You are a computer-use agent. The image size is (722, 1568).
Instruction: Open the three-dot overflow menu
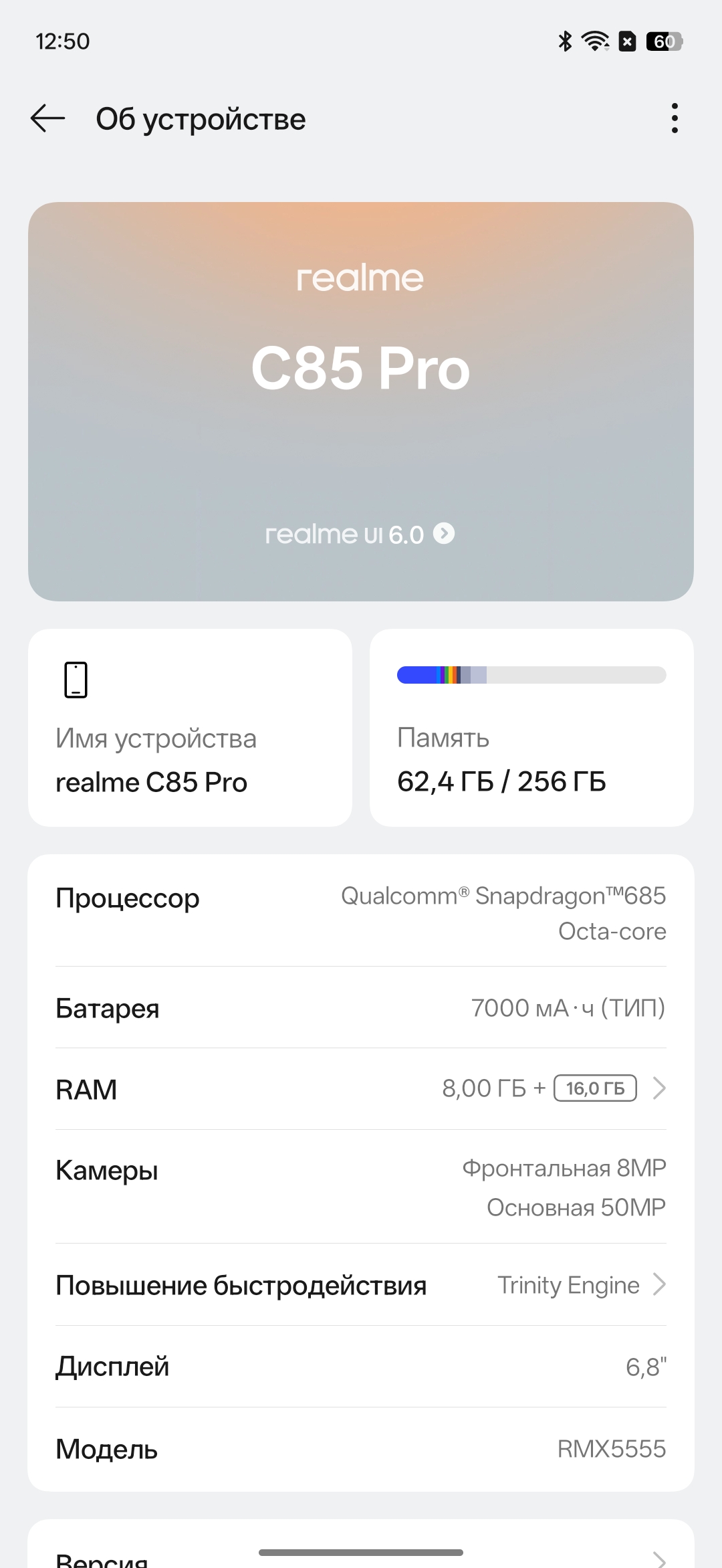pyautogui.click(x=675, y=118)
